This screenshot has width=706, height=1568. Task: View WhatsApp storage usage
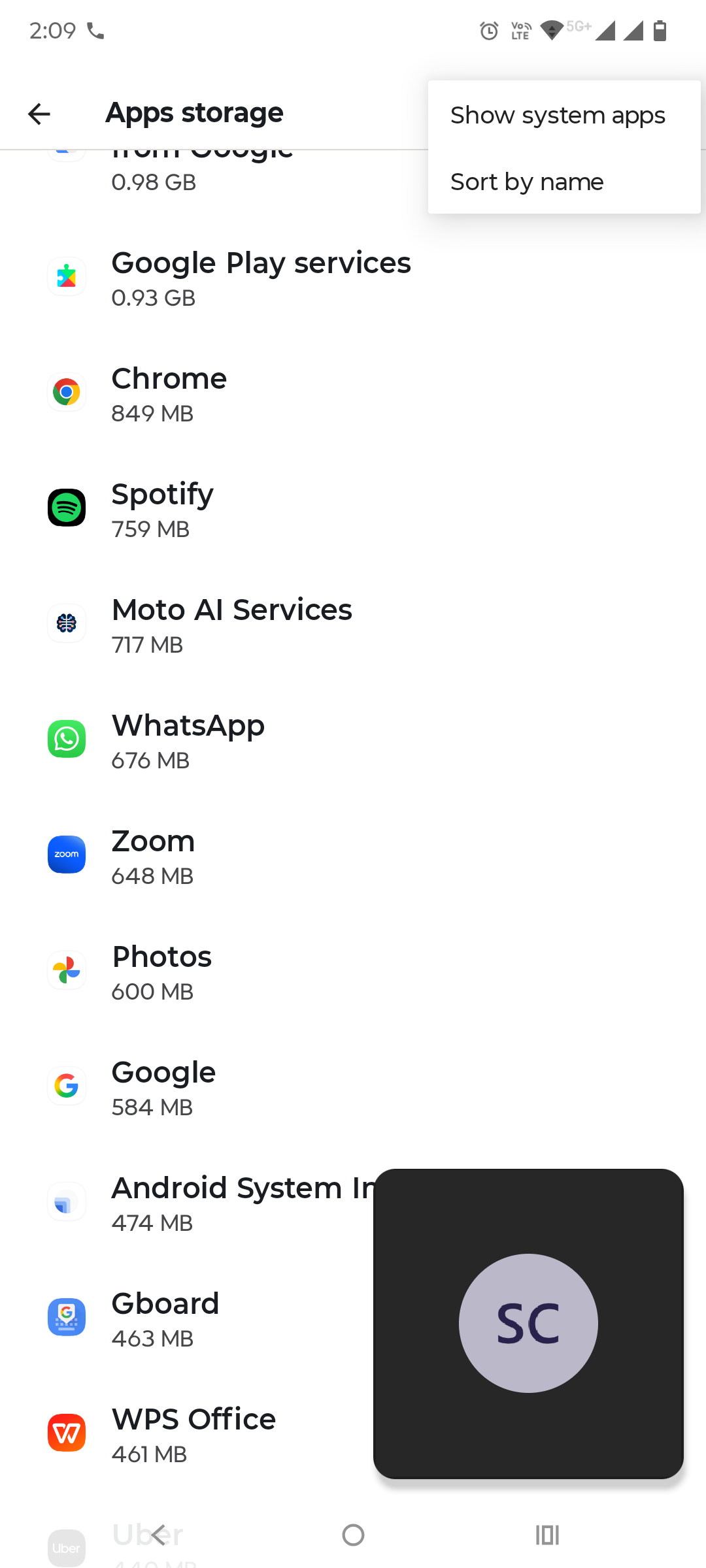188,740
